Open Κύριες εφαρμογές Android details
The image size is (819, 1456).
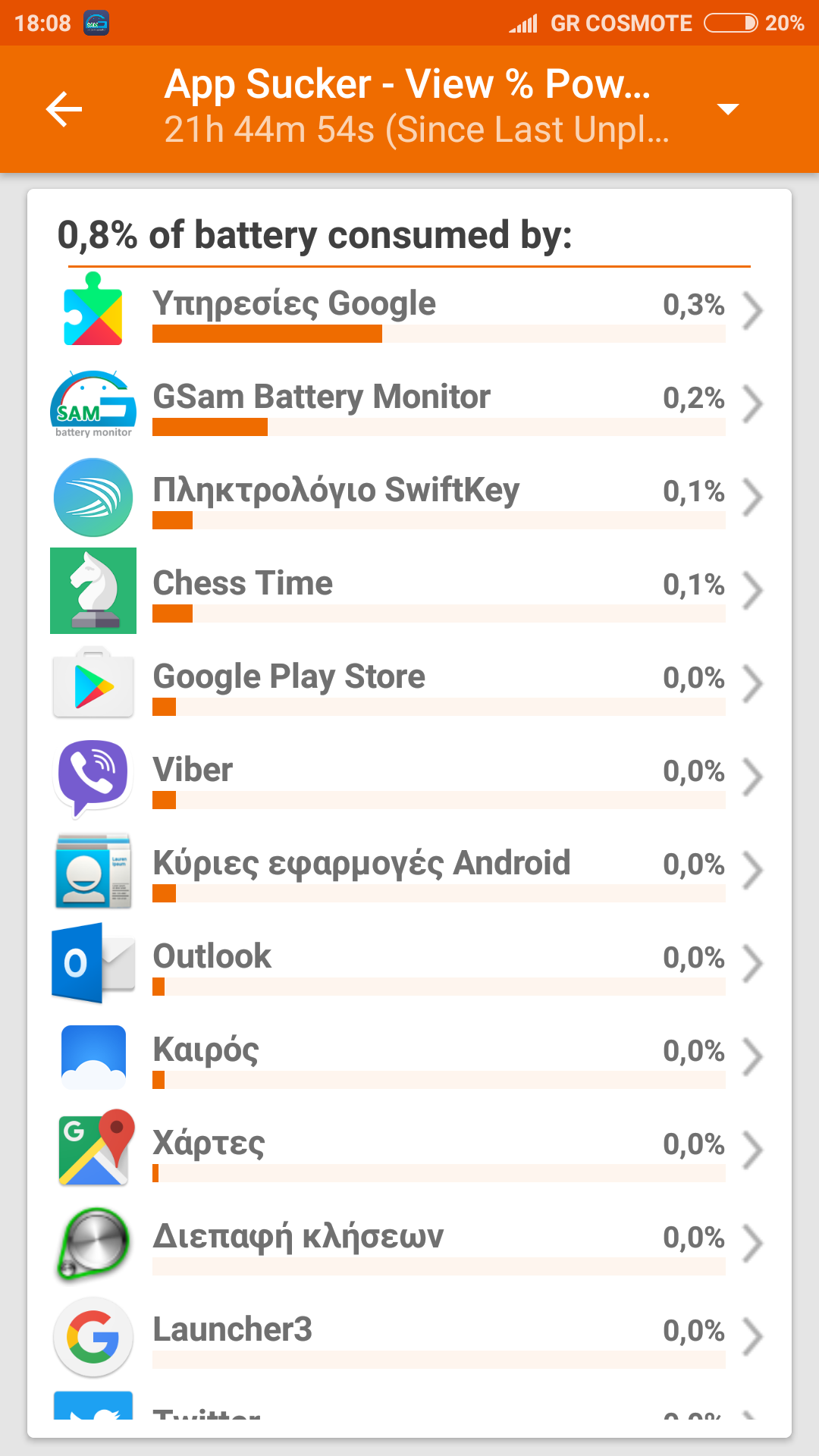pos(409,870)
